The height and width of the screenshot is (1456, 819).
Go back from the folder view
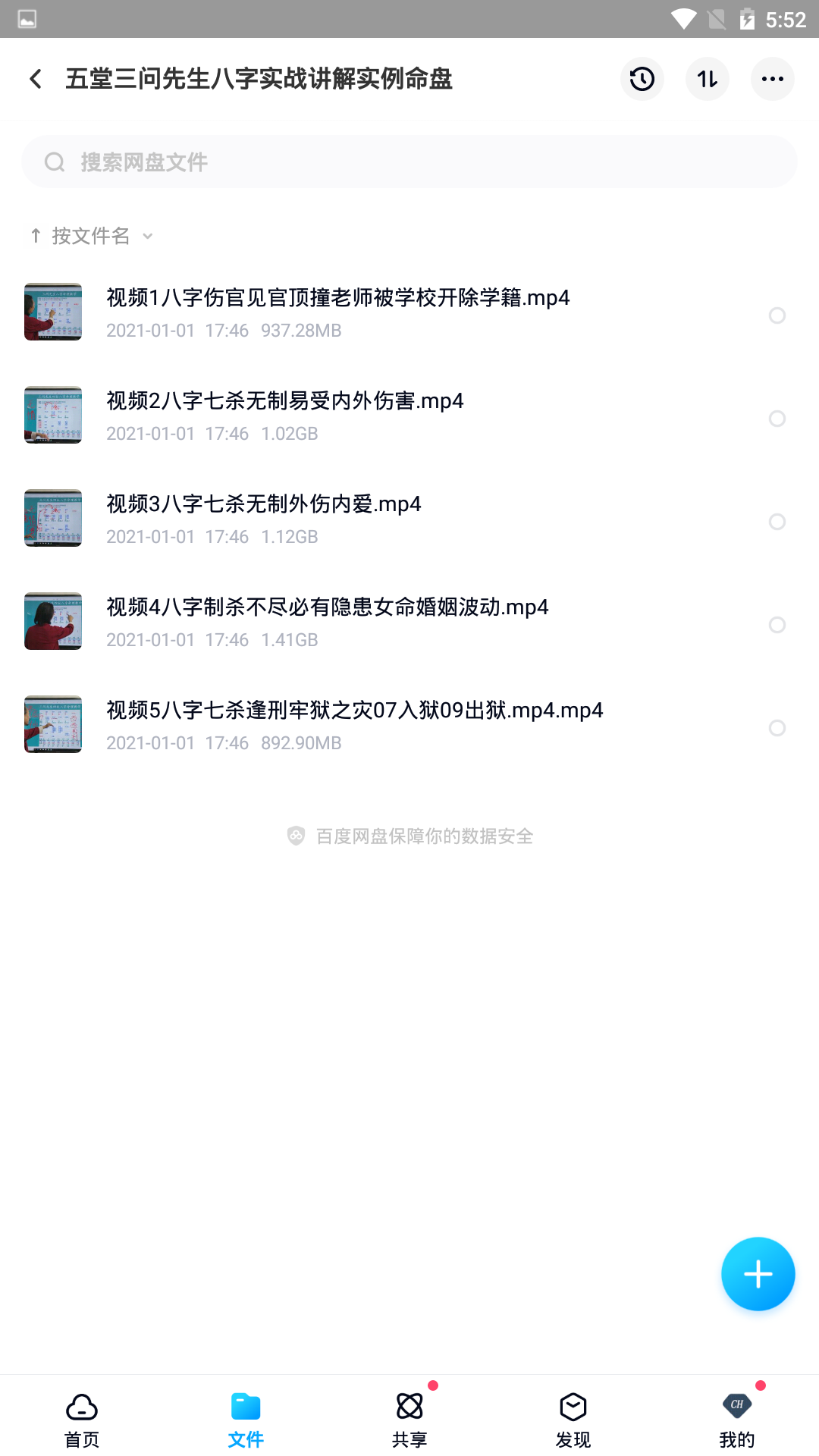tap(36, 79)
